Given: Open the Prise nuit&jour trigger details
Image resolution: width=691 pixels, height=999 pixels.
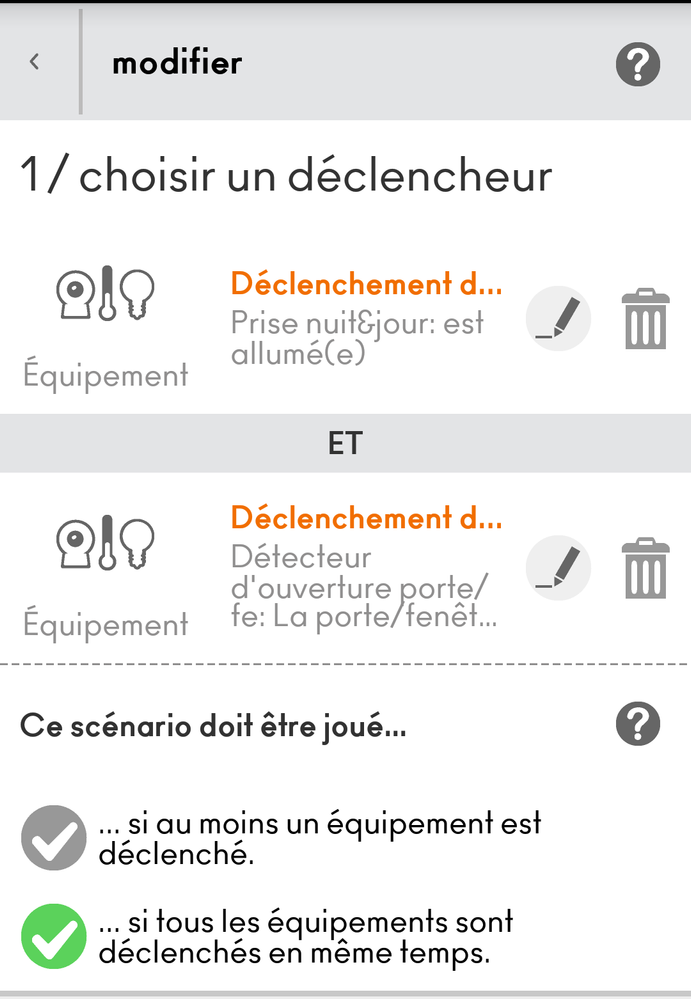Looking at the screenshot, I should (366, 322).
